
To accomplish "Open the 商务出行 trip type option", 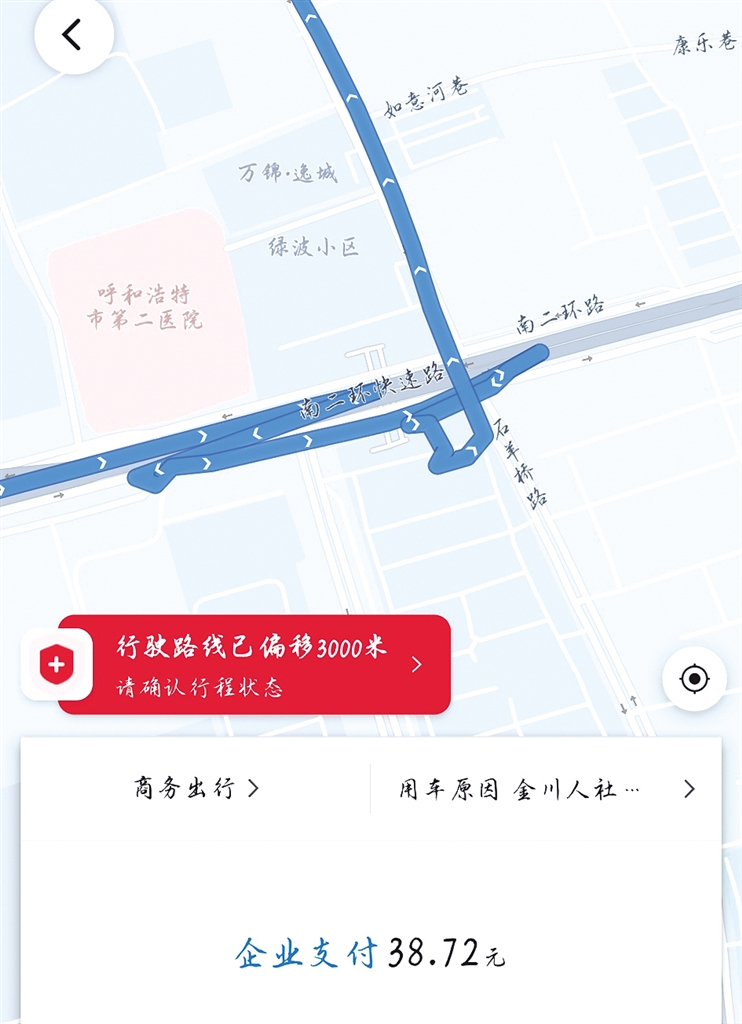I will [196, 789].
